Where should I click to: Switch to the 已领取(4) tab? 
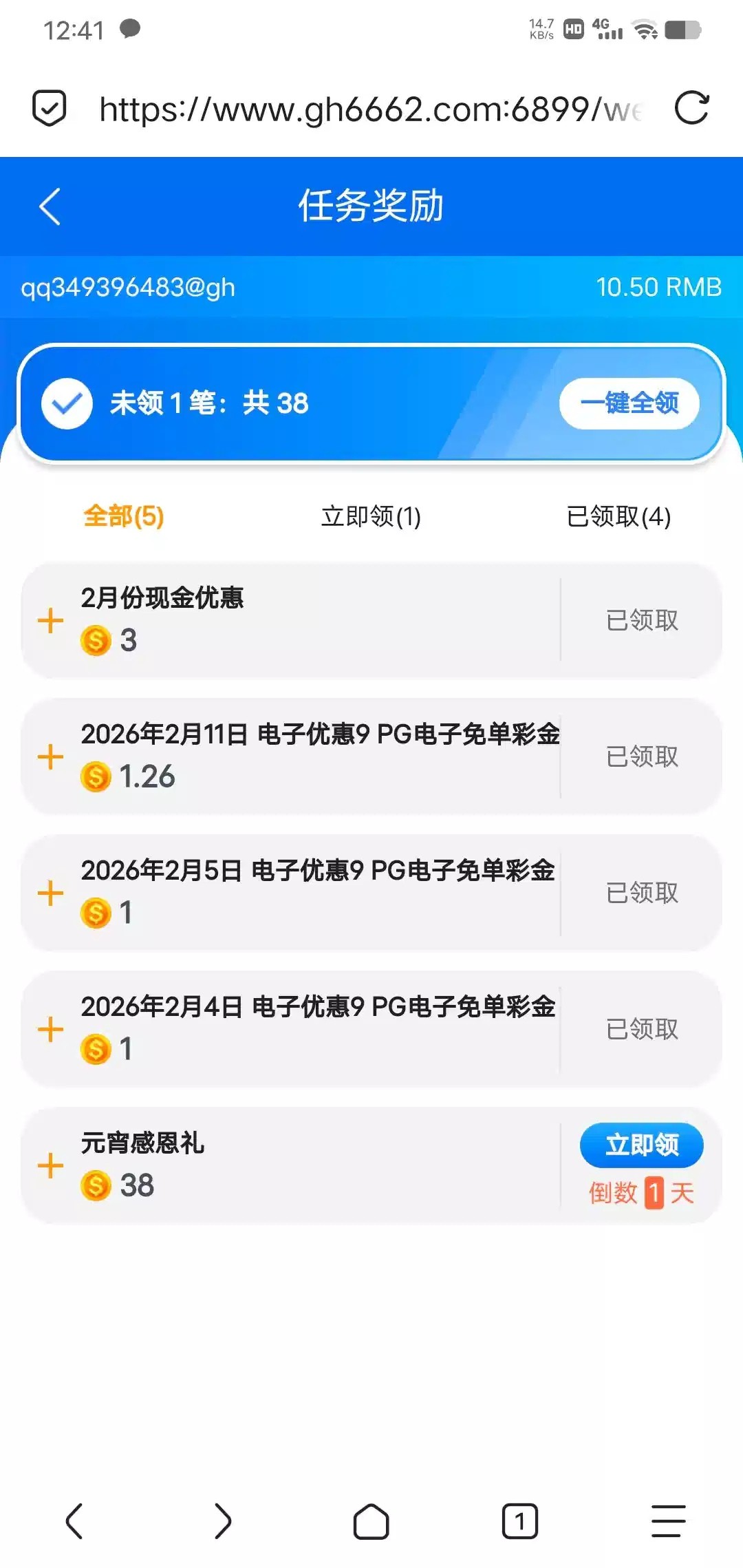(618, 516)
